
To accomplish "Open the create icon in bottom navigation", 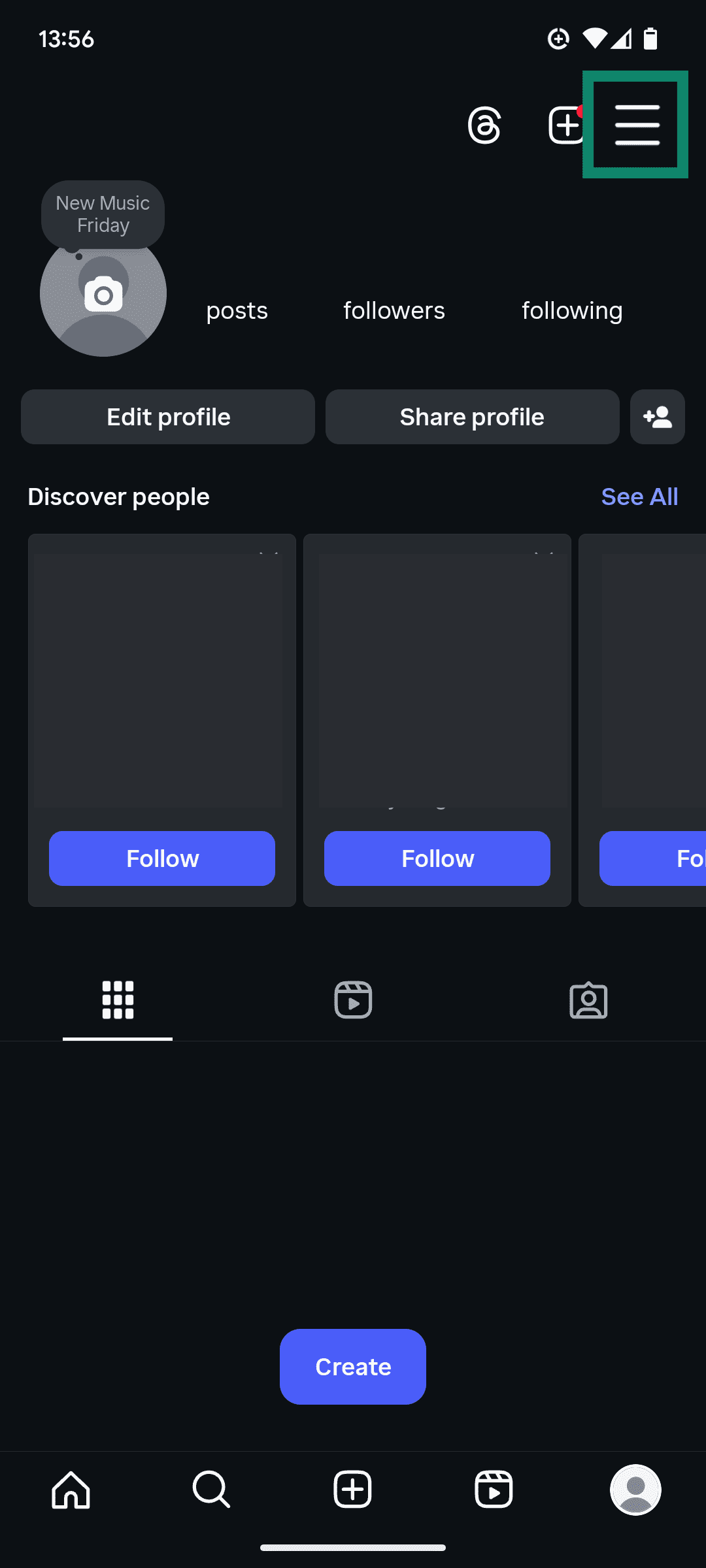I will [x=352, y=1490].
